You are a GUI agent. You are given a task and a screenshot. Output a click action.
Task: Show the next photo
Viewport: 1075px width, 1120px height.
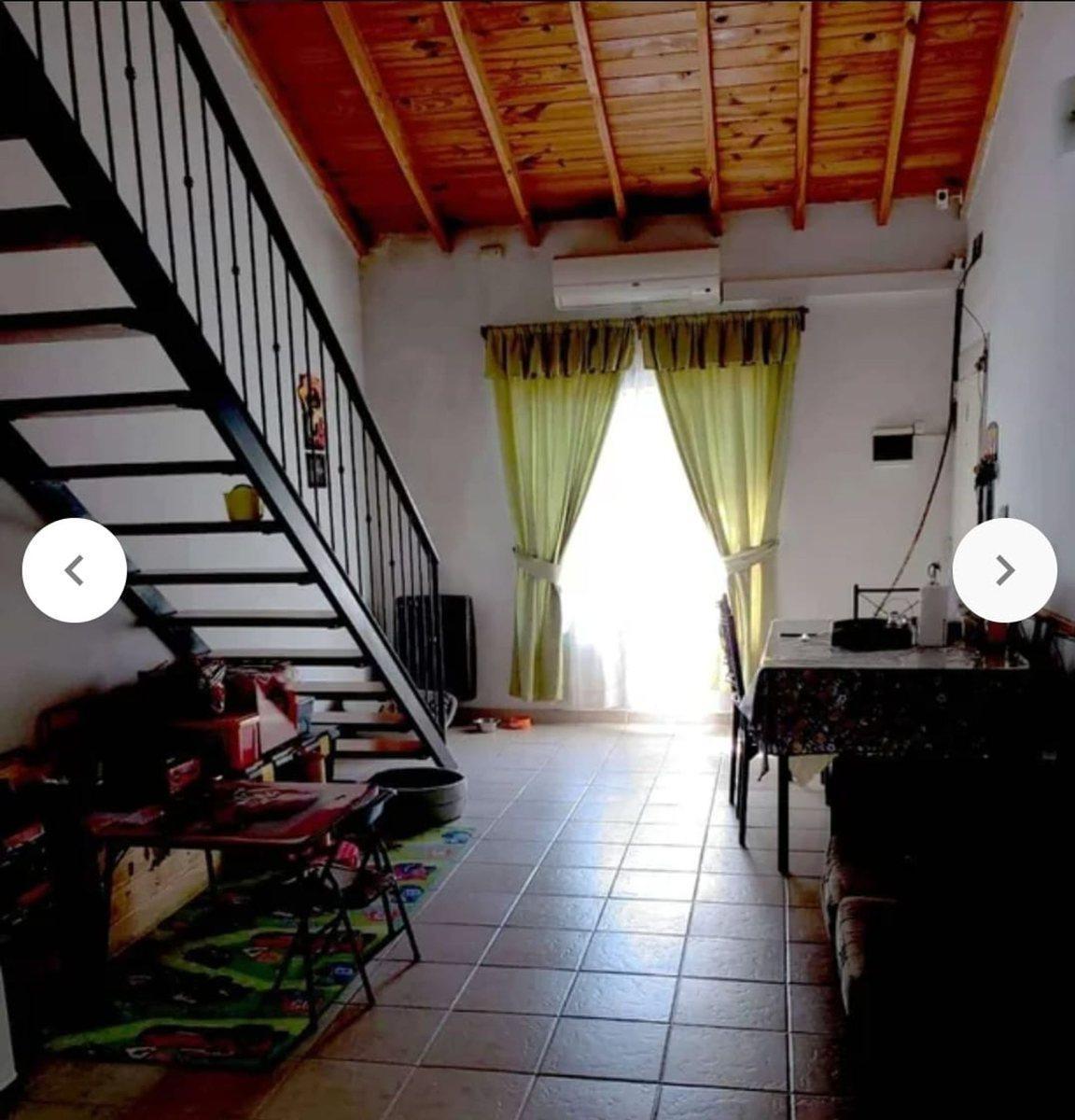(1004, 570)
